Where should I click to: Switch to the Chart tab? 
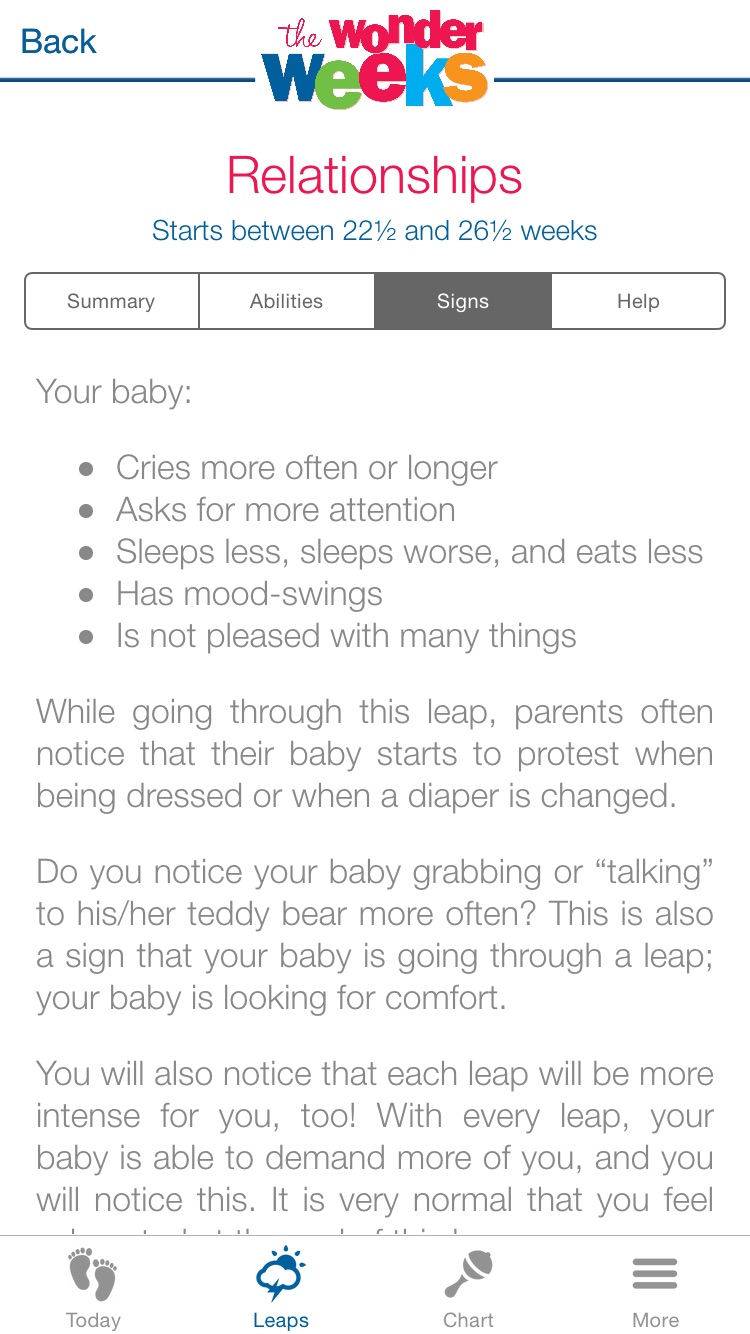pos(468,1287)
